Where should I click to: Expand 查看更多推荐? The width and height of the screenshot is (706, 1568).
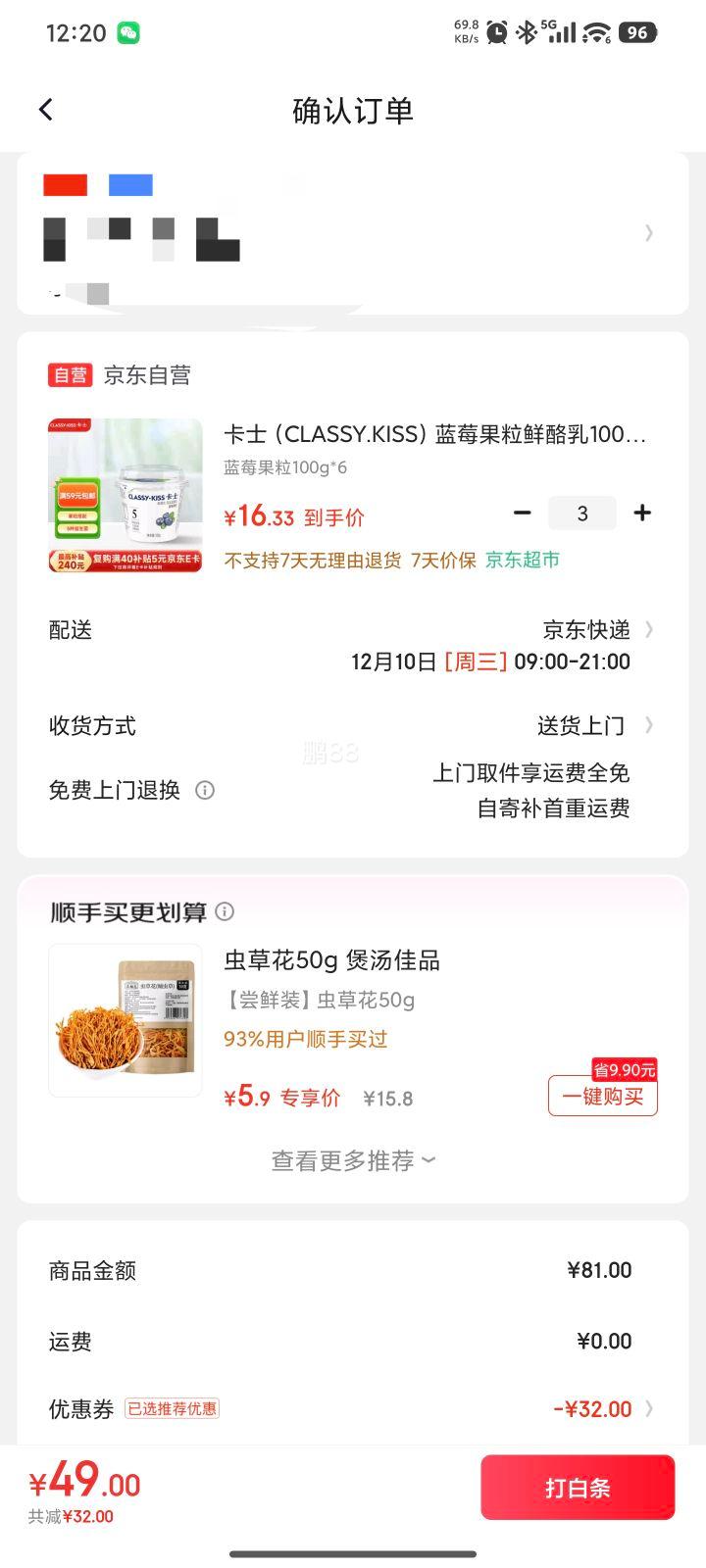tap(353, 1161)
